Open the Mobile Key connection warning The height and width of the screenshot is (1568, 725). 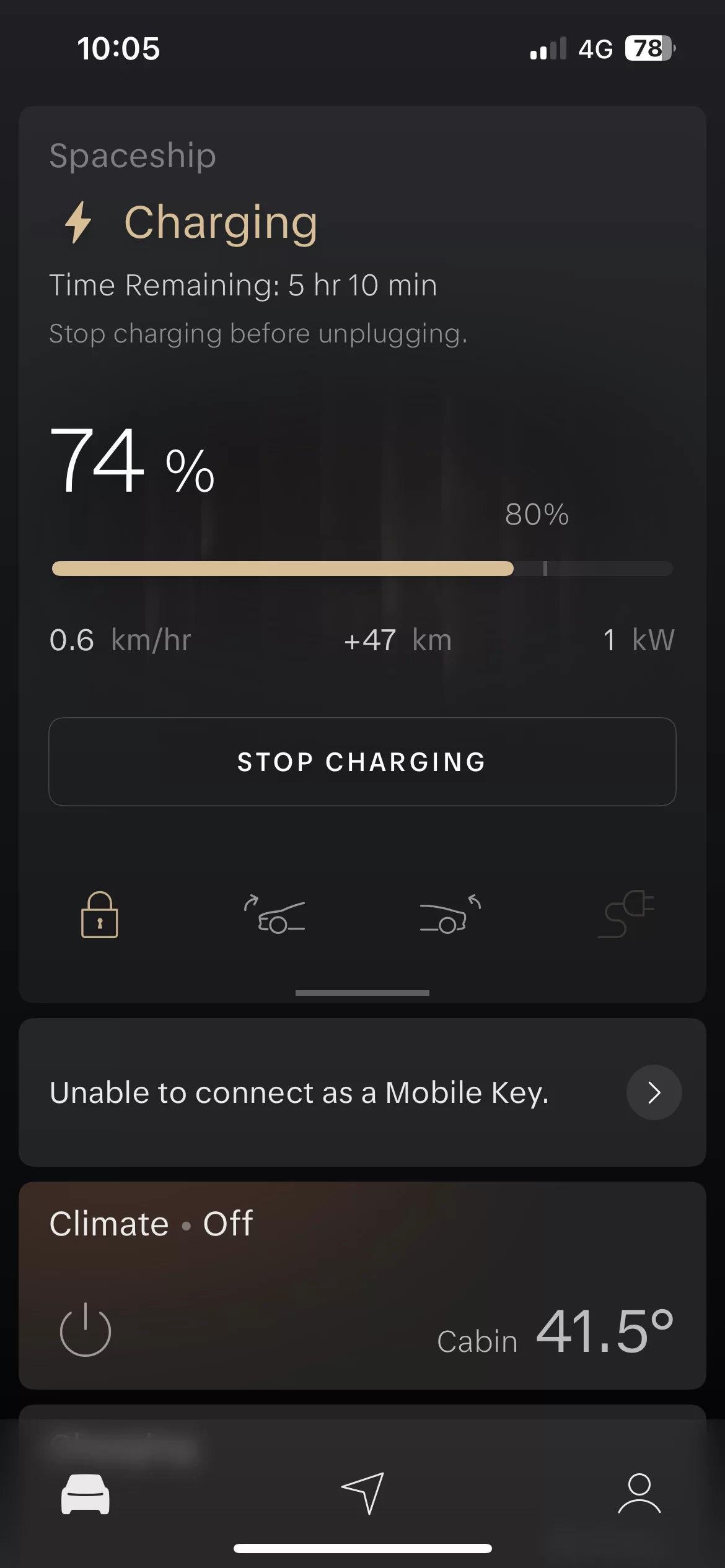click(x=362, y=1092)
